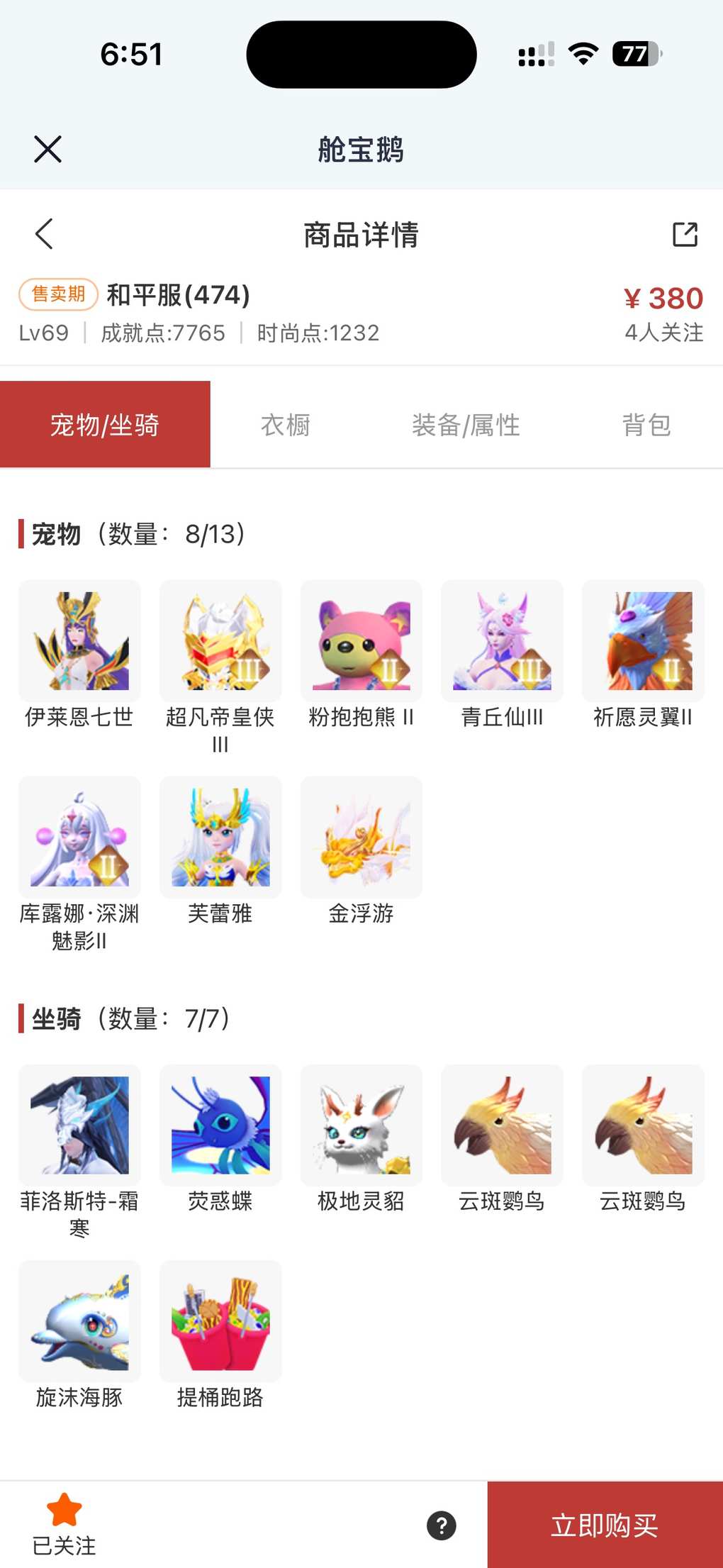Viewport: 723px width, 1568px height.
Task: Open the help question mark
Action: (x=441, y=1525)
